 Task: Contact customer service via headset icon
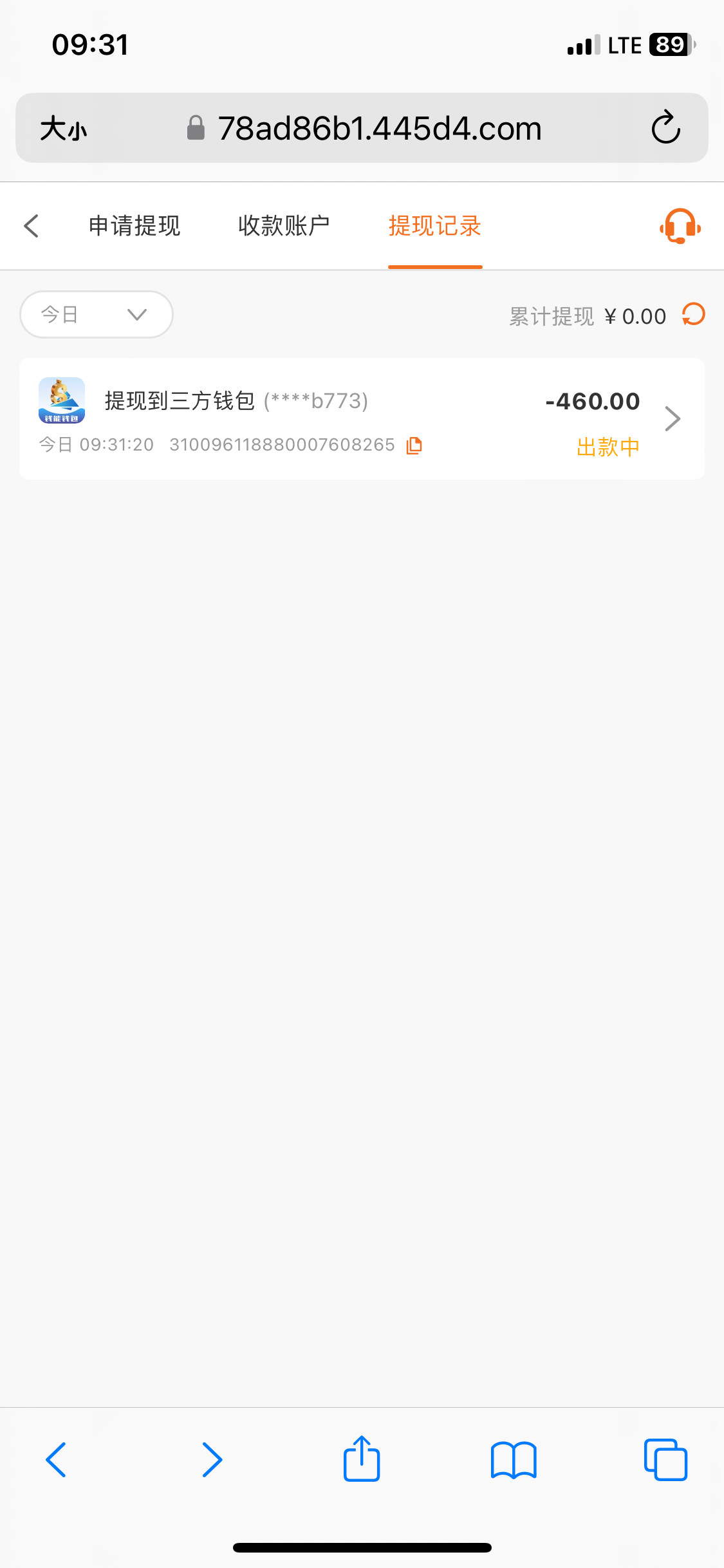(x=680, y=226)
